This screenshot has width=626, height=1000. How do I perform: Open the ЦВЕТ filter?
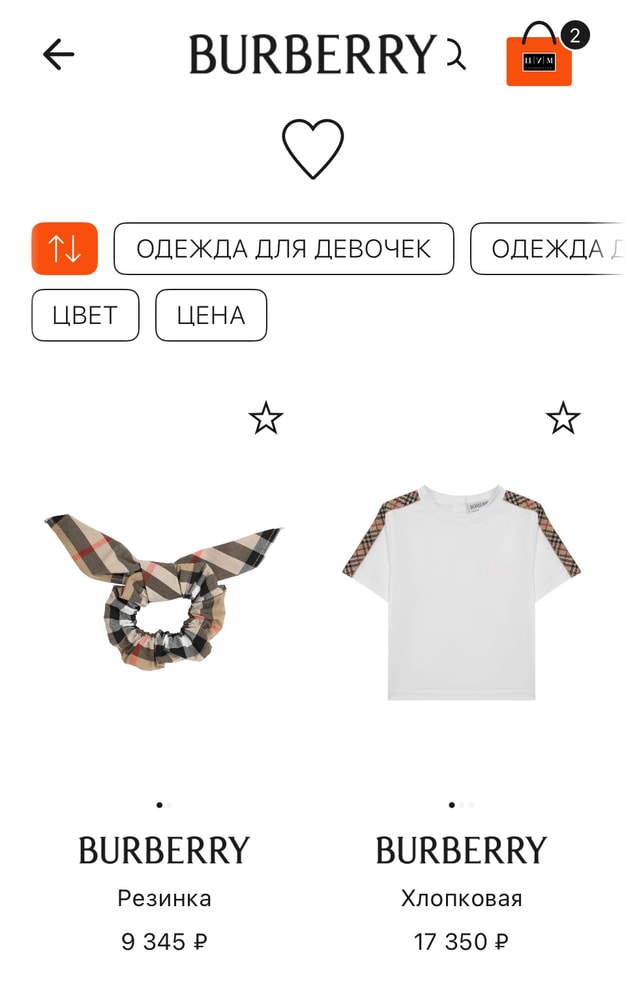pos(85,315)
